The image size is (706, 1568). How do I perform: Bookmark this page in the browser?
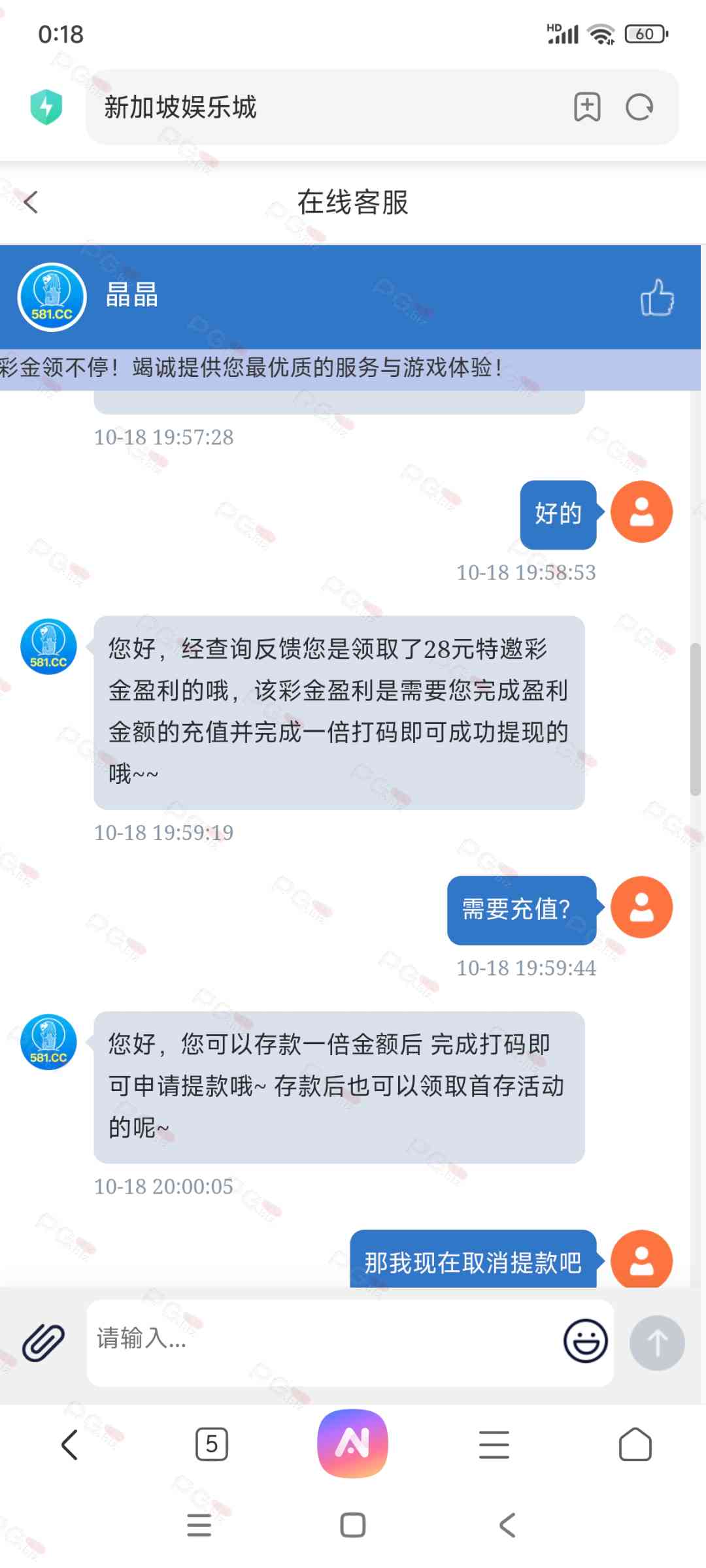coord(586,107)
